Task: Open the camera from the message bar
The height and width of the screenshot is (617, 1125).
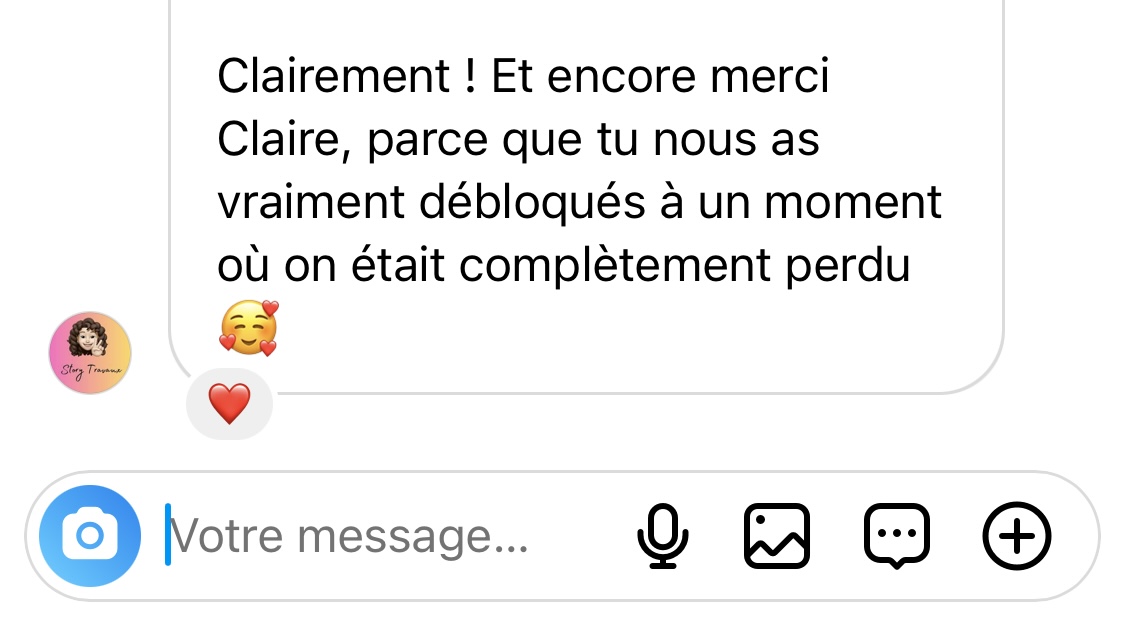Action: tap(90, 536)
